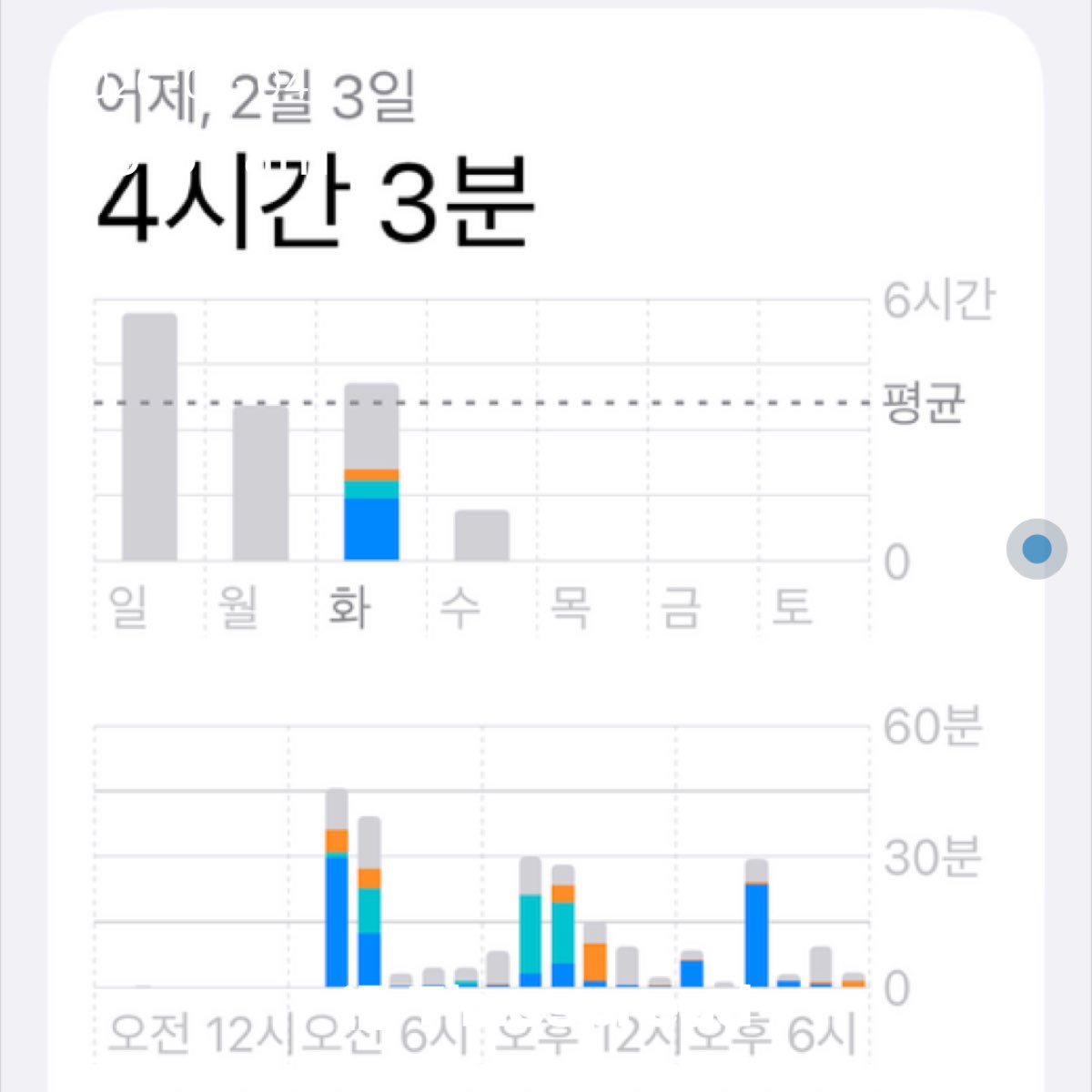The height and width of the screenshot is (1092, 1092).
Task: Select Tuesday's colored usage bar
Action: (x=371, y=473)
